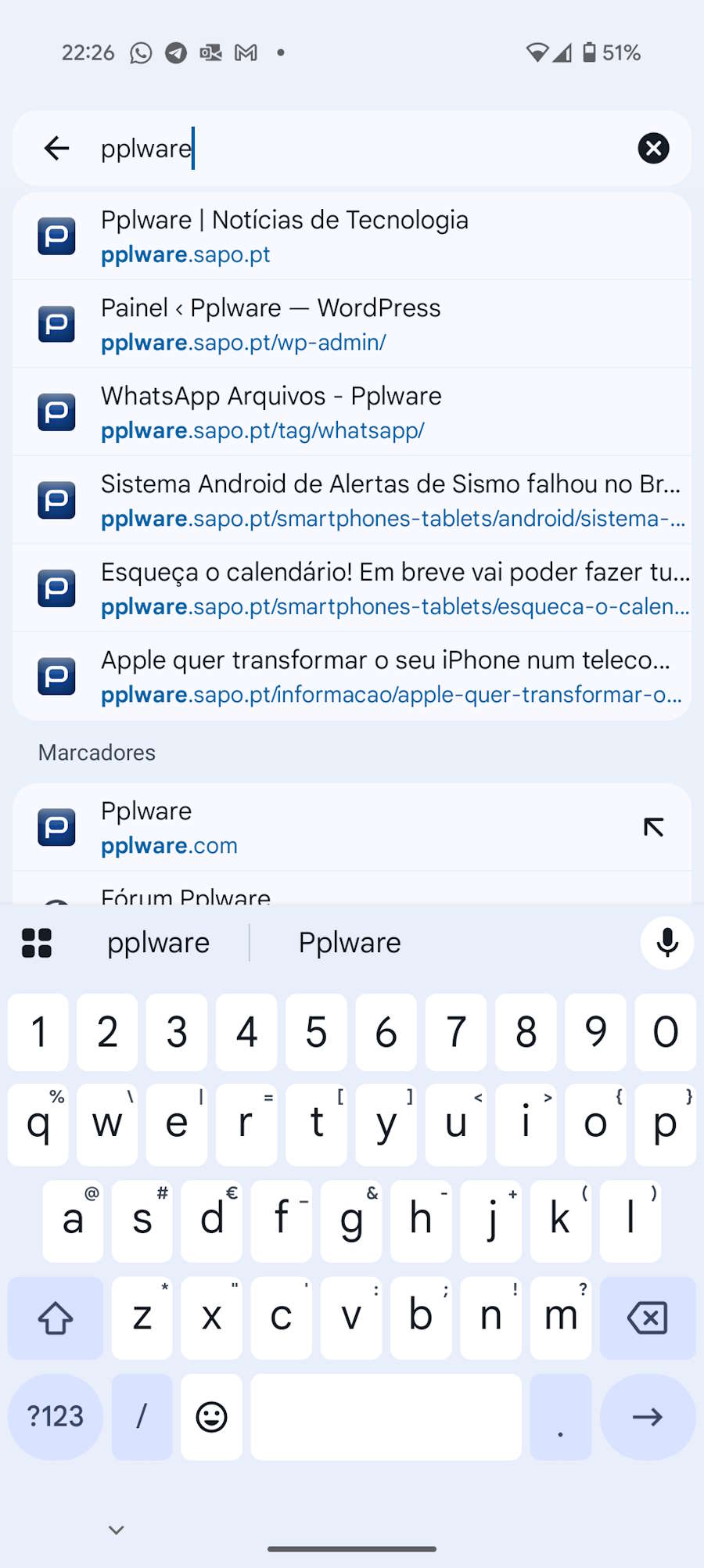This screenshot has height=1568, width=704.
Task: Tap the URL field containing pplware
Action: point(352,148)
